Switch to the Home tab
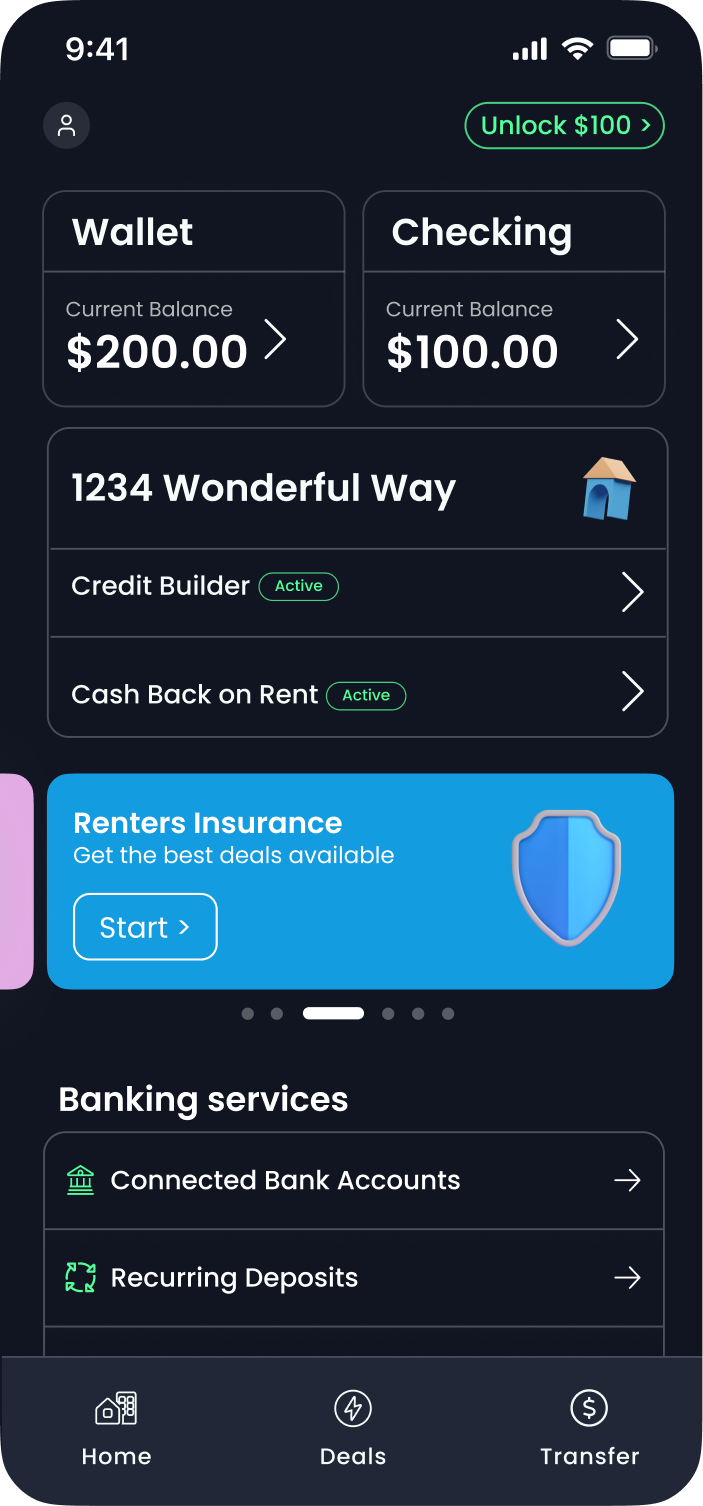 click(116, 1428)
